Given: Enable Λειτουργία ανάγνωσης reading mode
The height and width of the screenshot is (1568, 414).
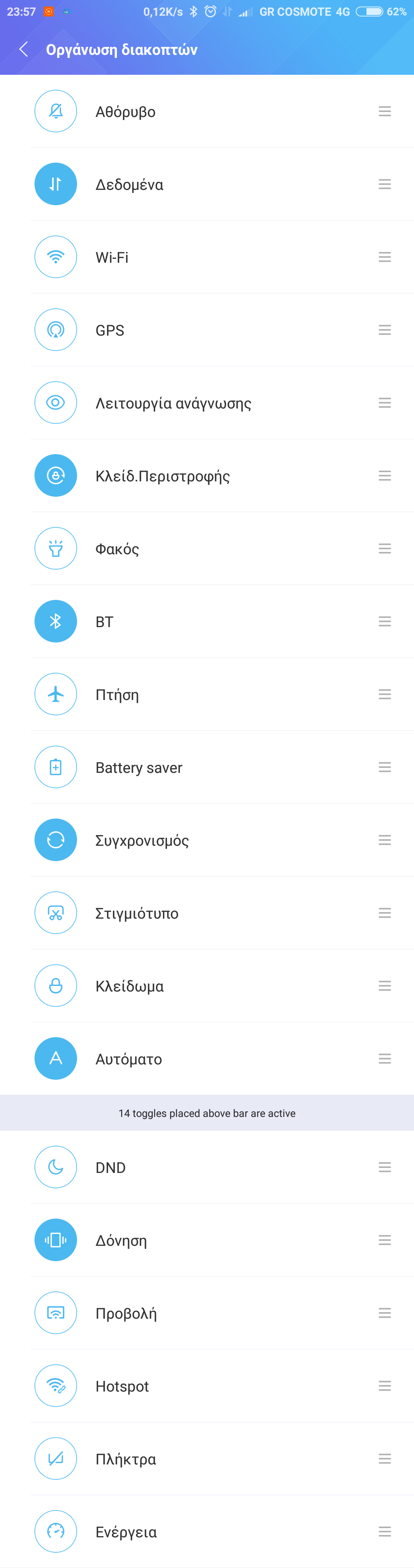Looking at the screenshot, I should [x=55, y=402].
